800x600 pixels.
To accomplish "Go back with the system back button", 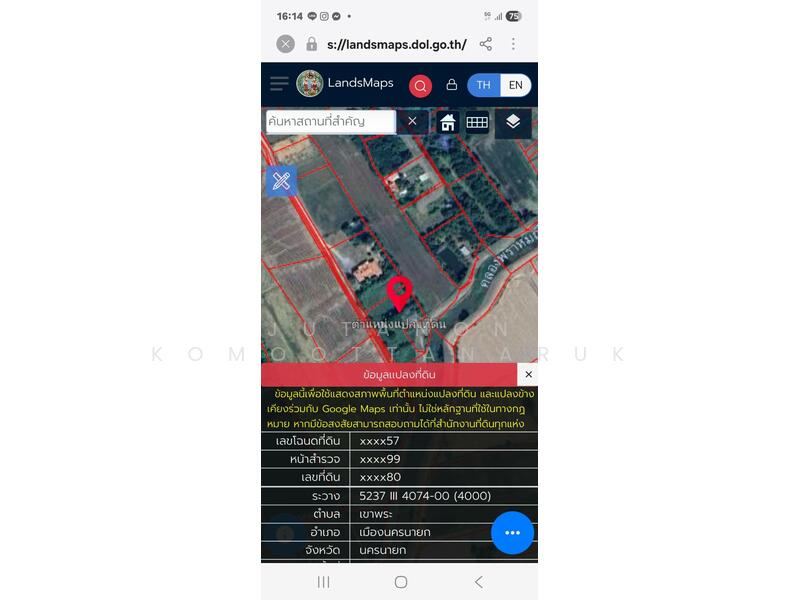I will [478, 582].
